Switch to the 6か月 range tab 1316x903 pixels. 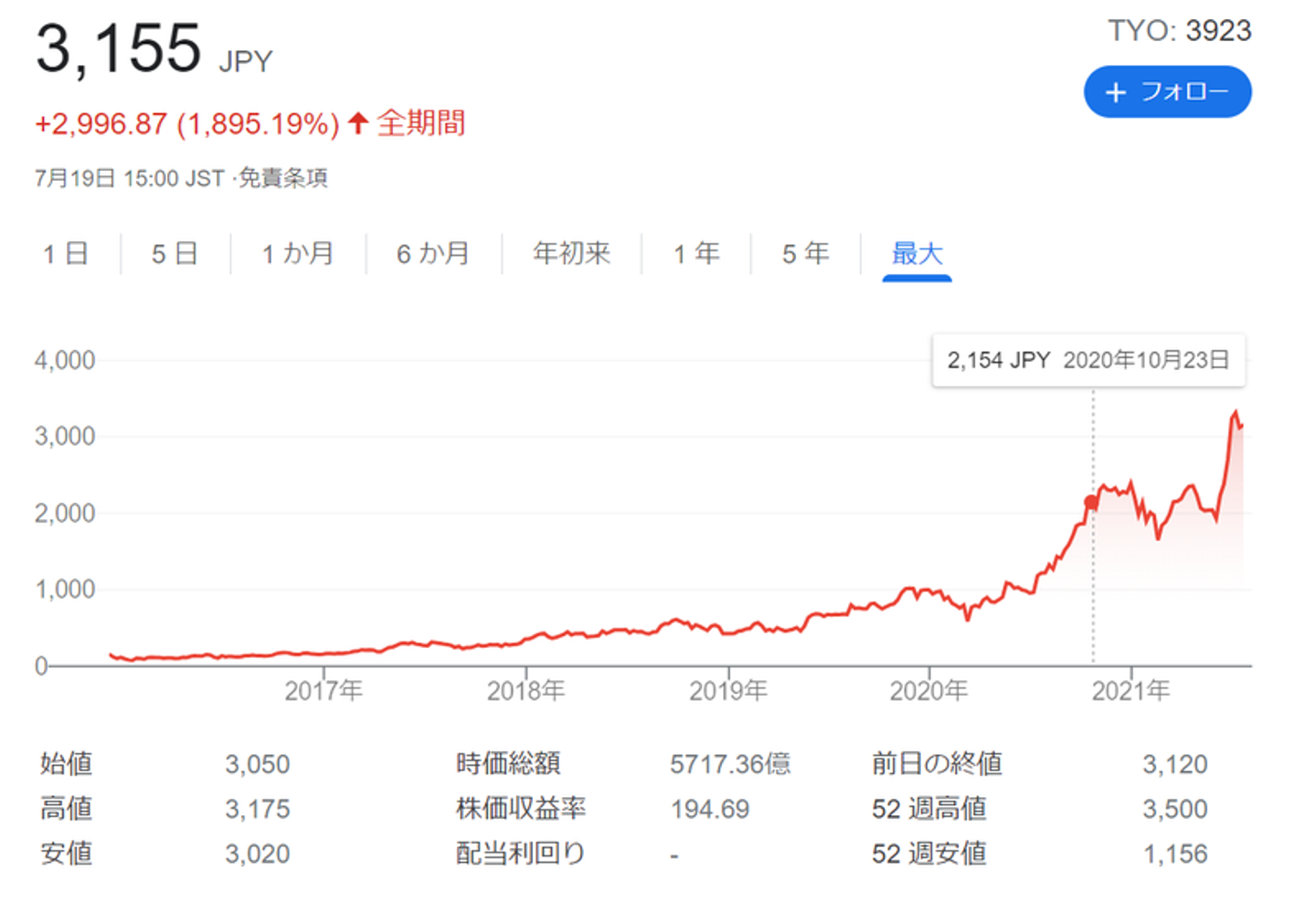433,253
